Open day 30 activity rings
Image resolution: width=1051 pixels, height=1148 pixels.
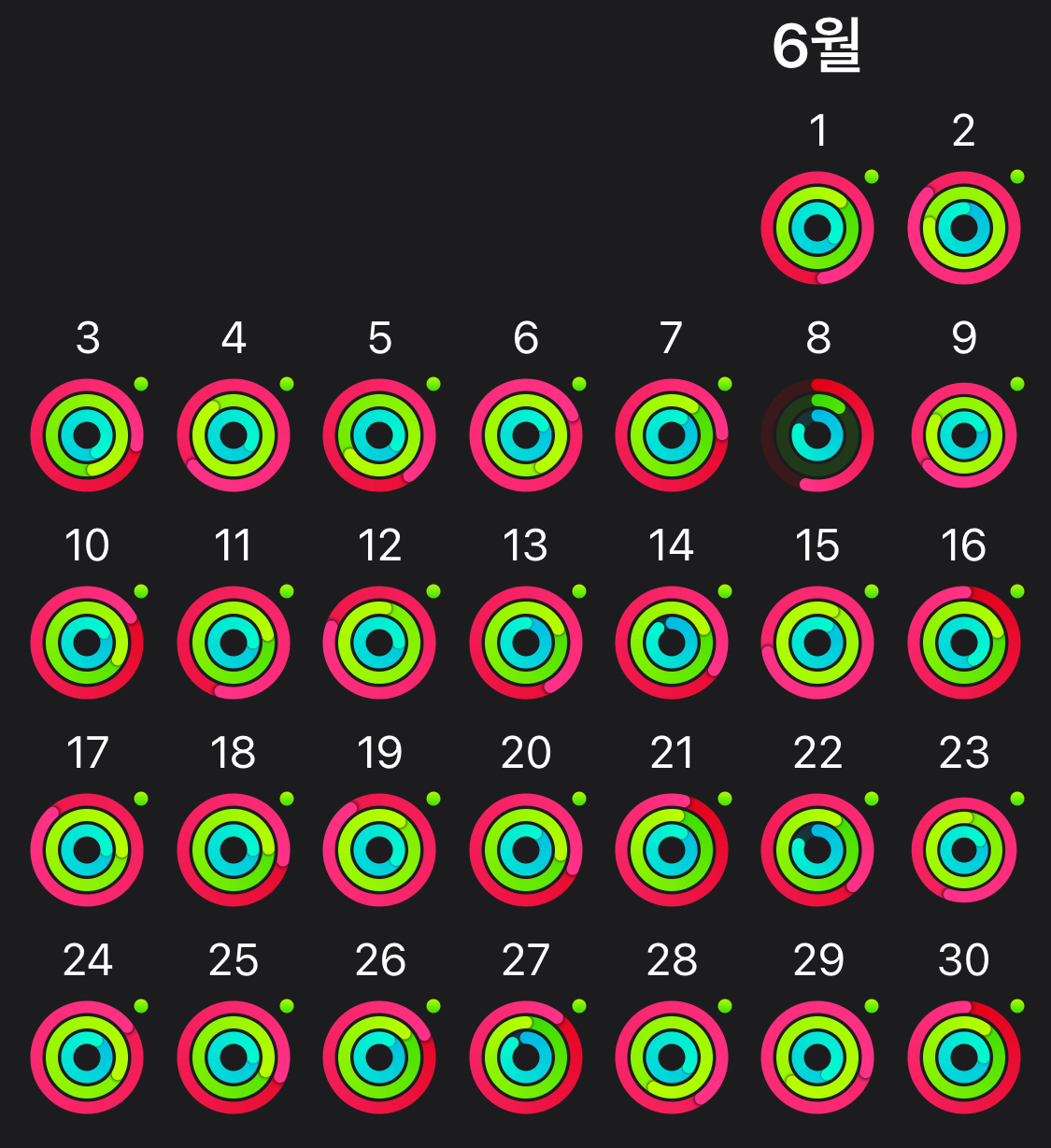[x=963, y=1057]
